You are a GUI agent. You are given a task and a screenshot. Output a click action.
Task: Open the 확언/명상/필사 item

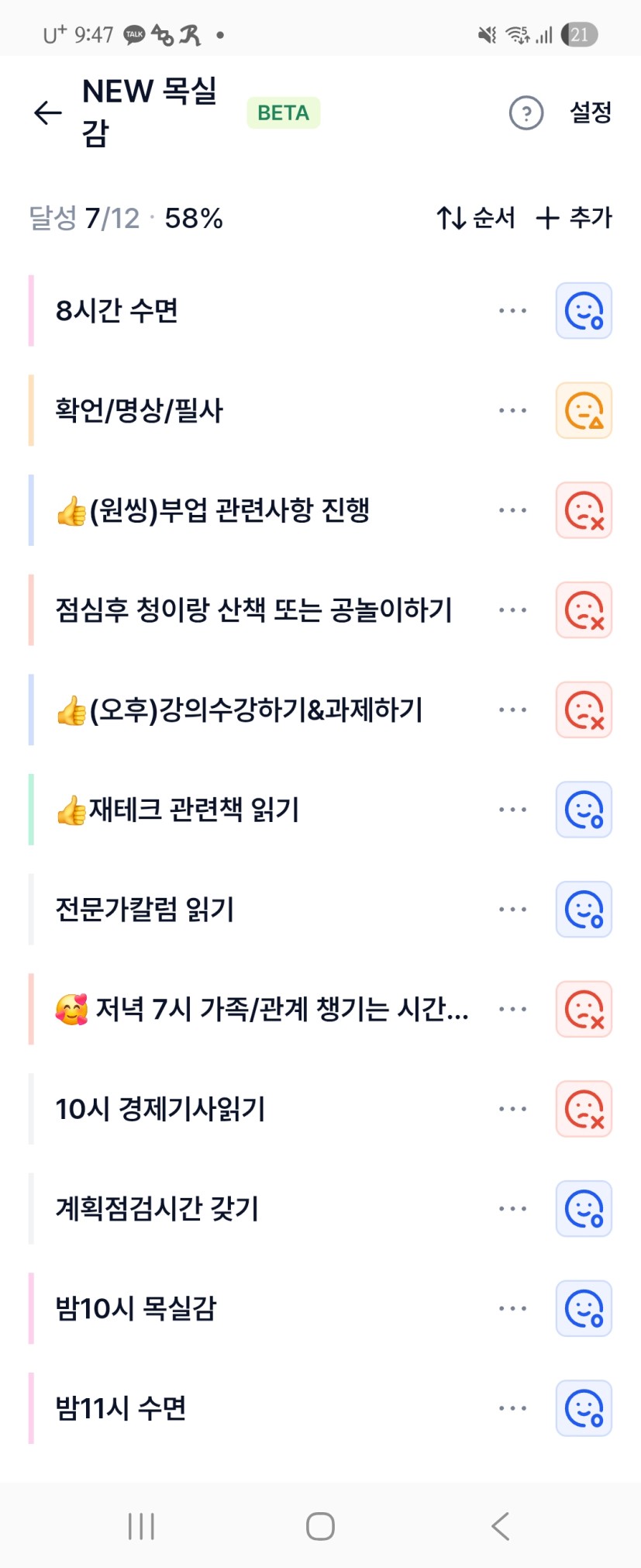(140, 410)
